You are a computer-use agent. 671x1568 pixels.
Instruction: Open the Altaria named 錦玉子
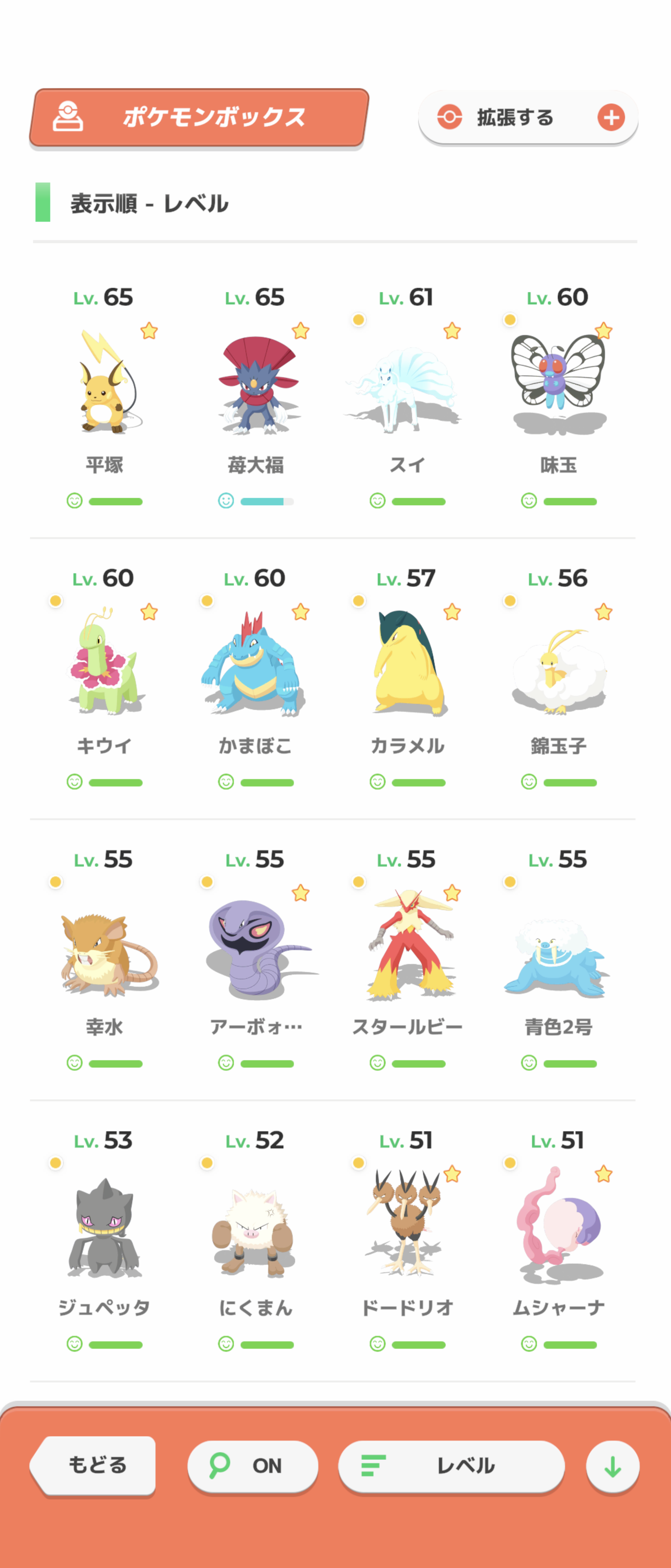coord(558,664)
